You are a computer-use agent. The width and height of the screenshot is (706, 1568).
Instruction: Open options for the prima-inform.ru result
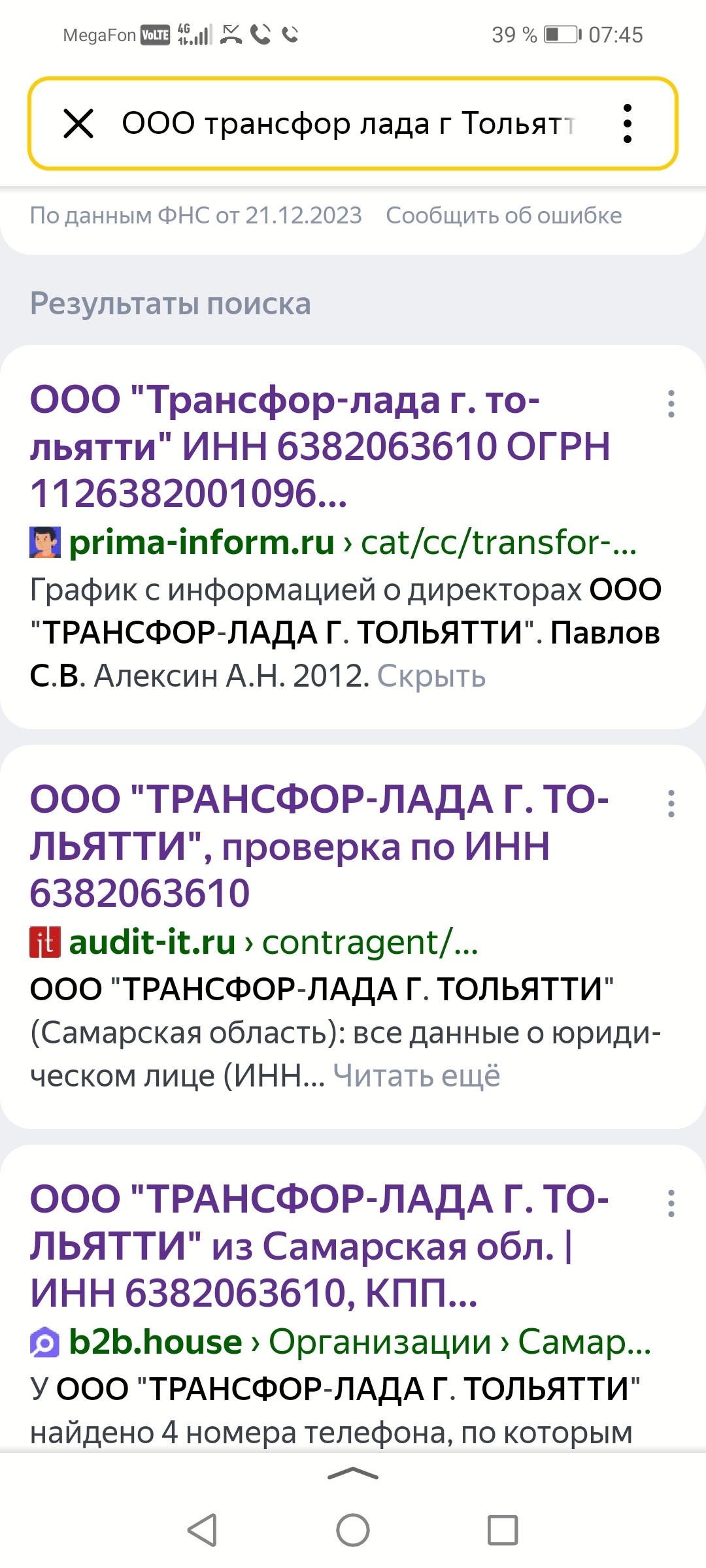pos(671,404)
